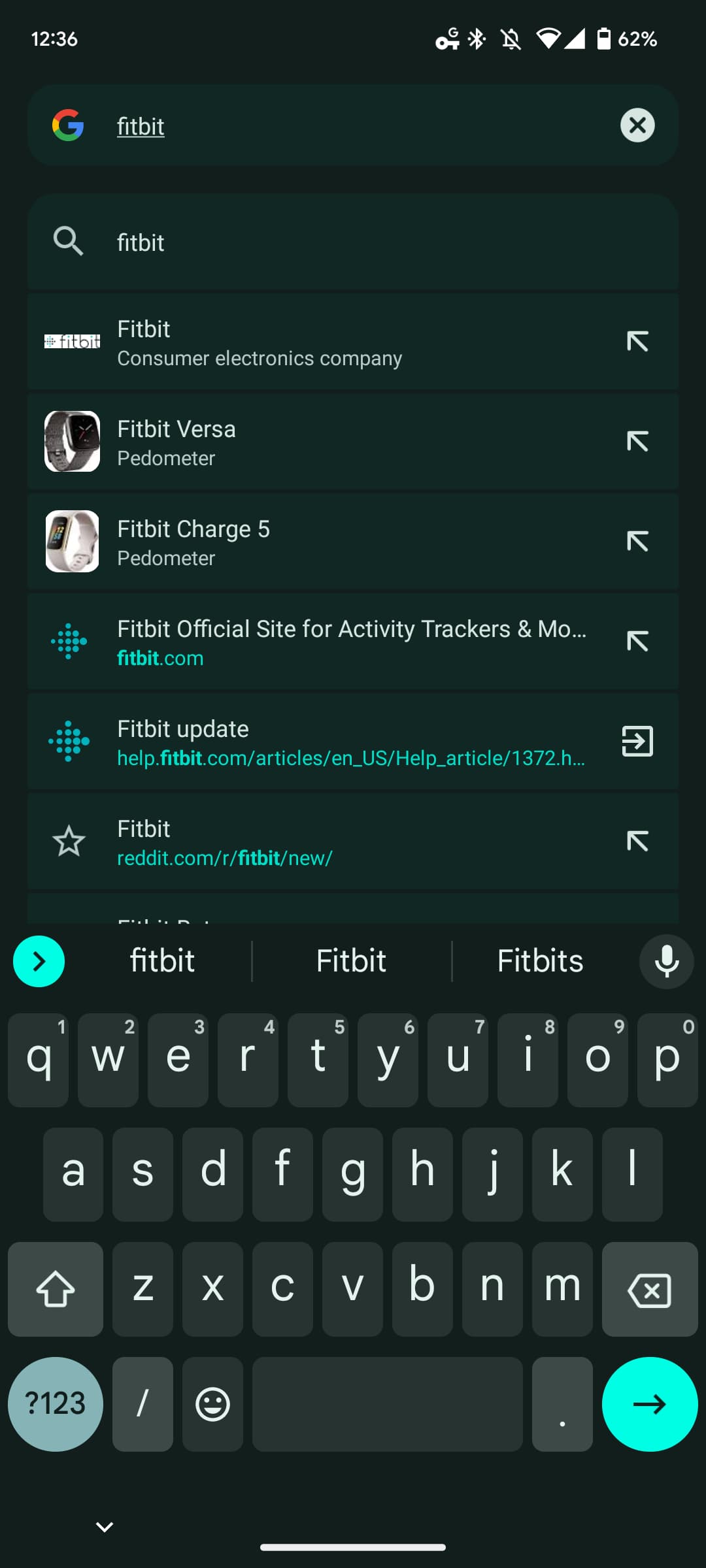Open the Fitbit Versa suggestion
The image size is (706, 1568).
[327, 442]
